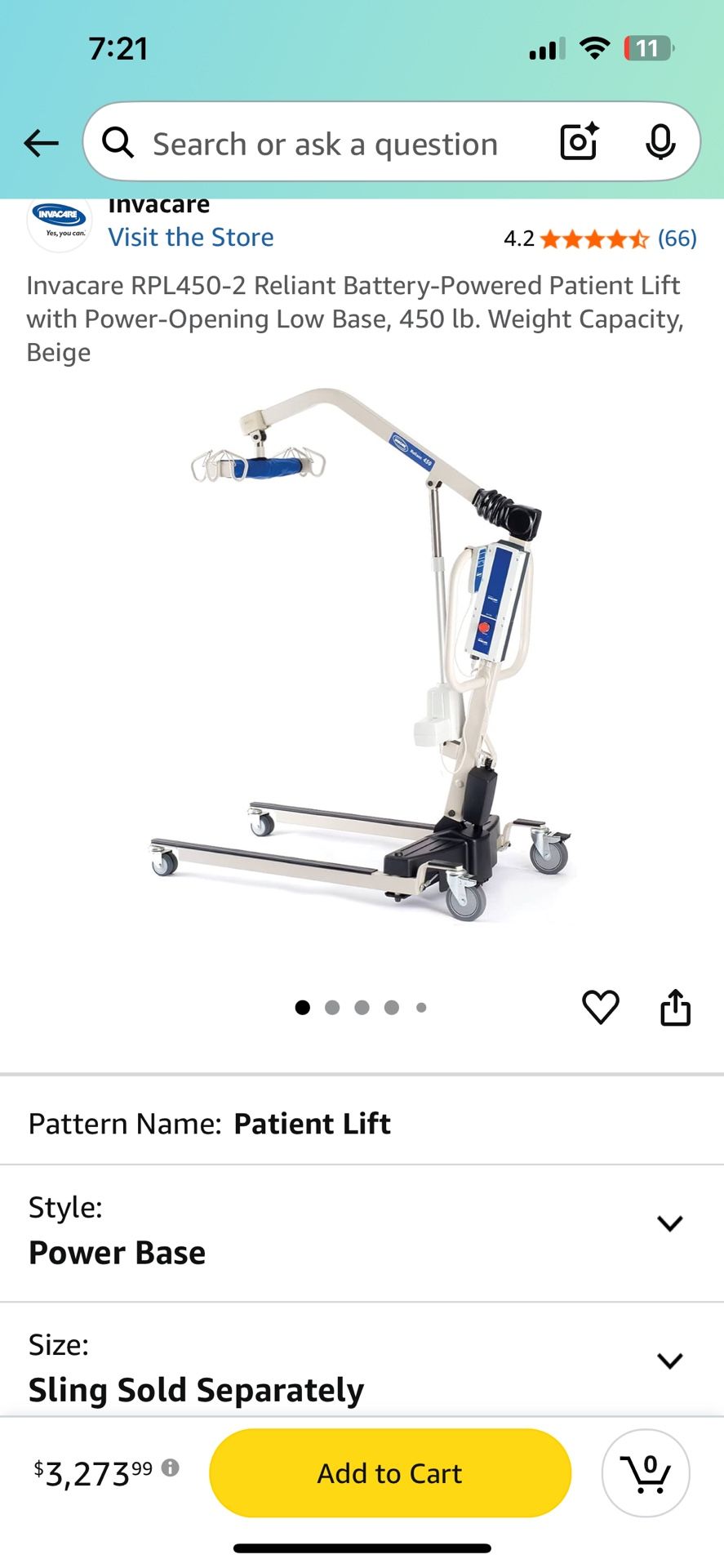
Task: Tap the search or ask a question field
Action: point(325,145)
